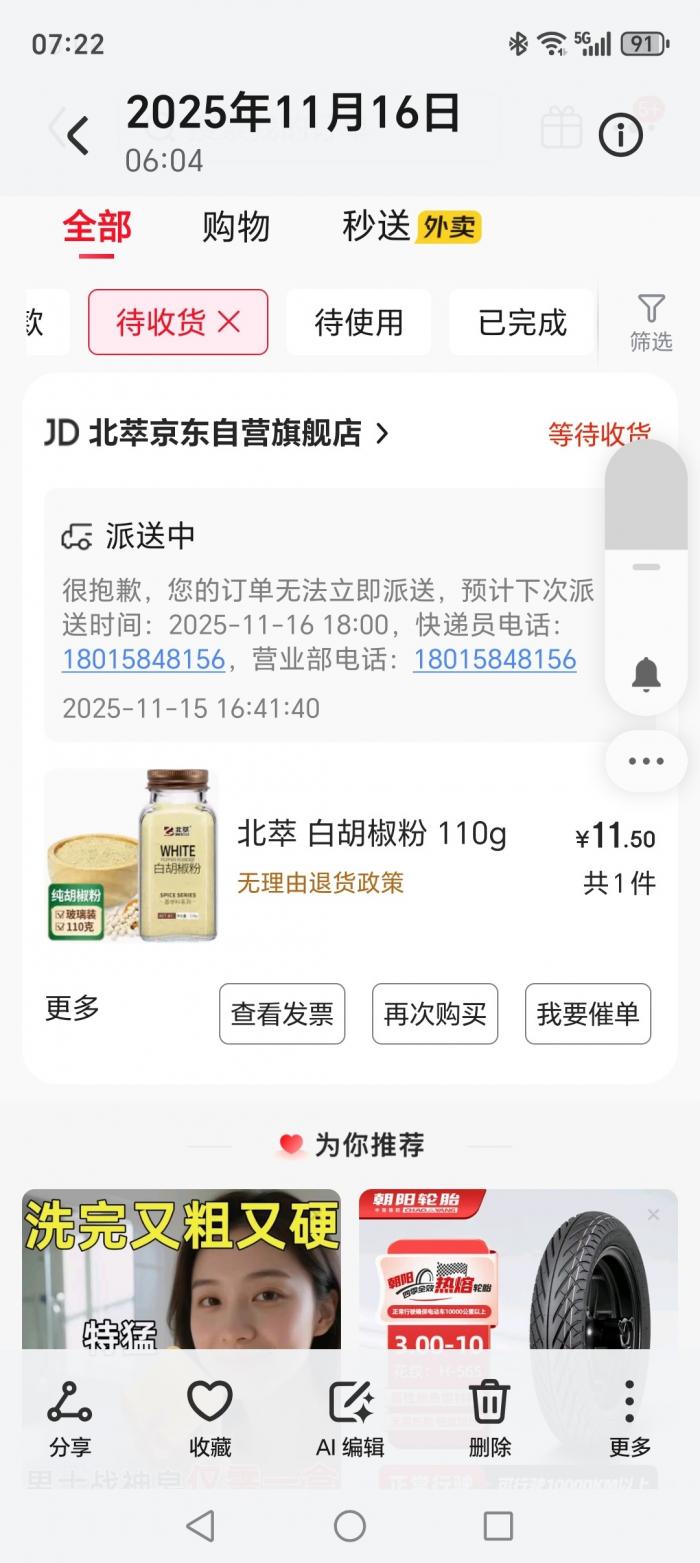Open the 筛选 filter options
This screenshot has width=700, height=1563.
click(651, 322)
